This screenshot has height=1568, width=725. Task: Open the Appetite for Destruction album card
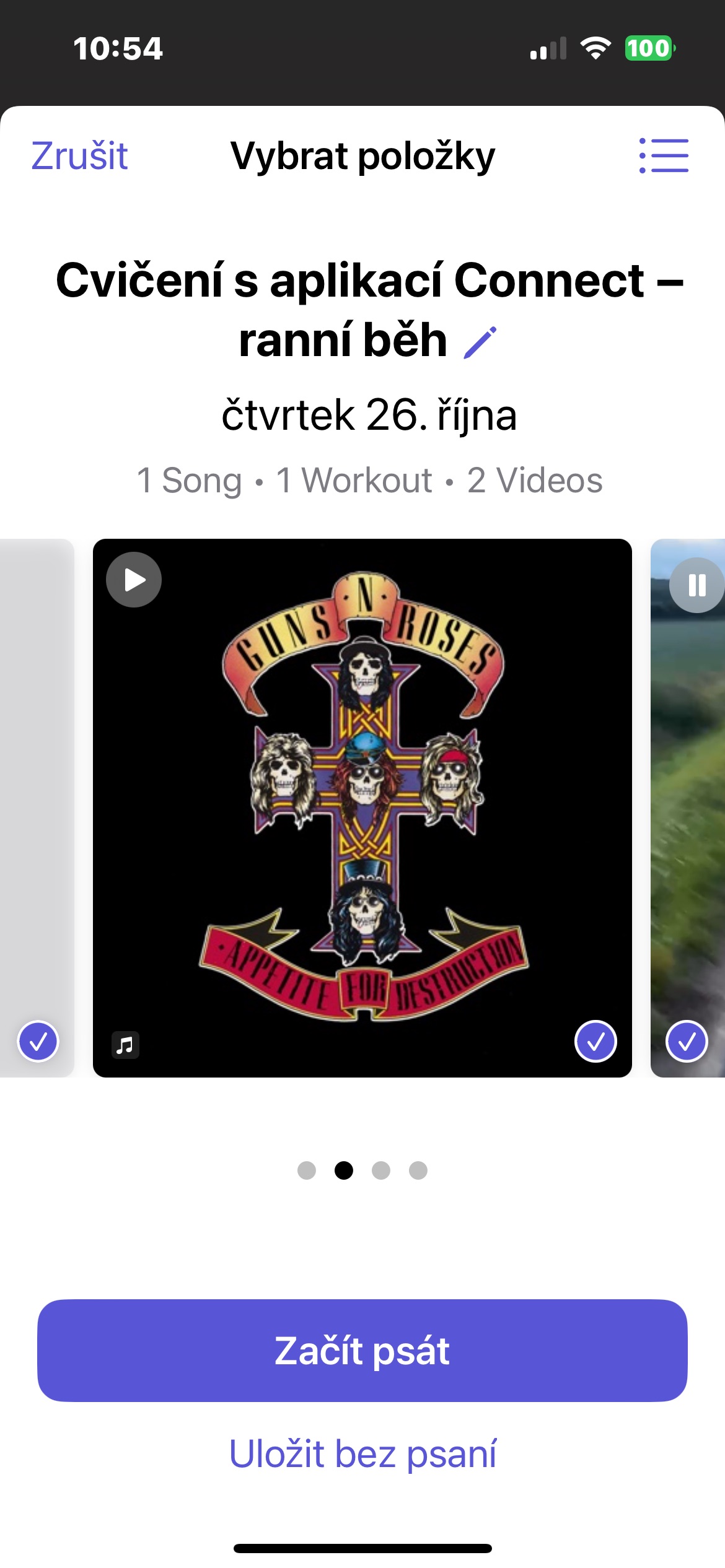[362, 805]
